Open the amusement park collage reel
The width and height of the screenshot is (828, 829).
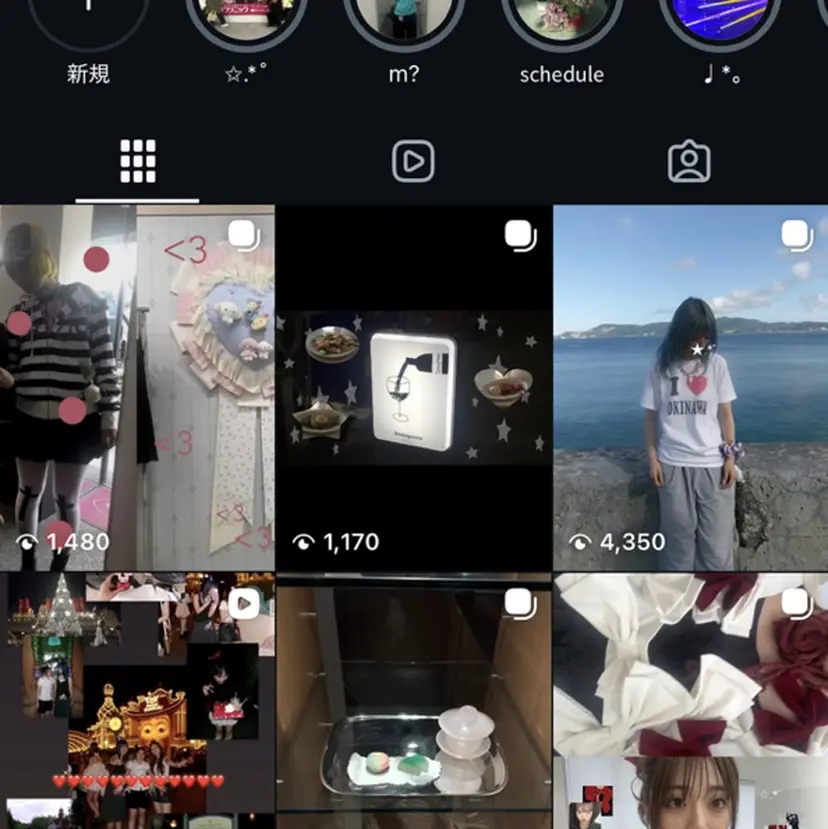137,700
